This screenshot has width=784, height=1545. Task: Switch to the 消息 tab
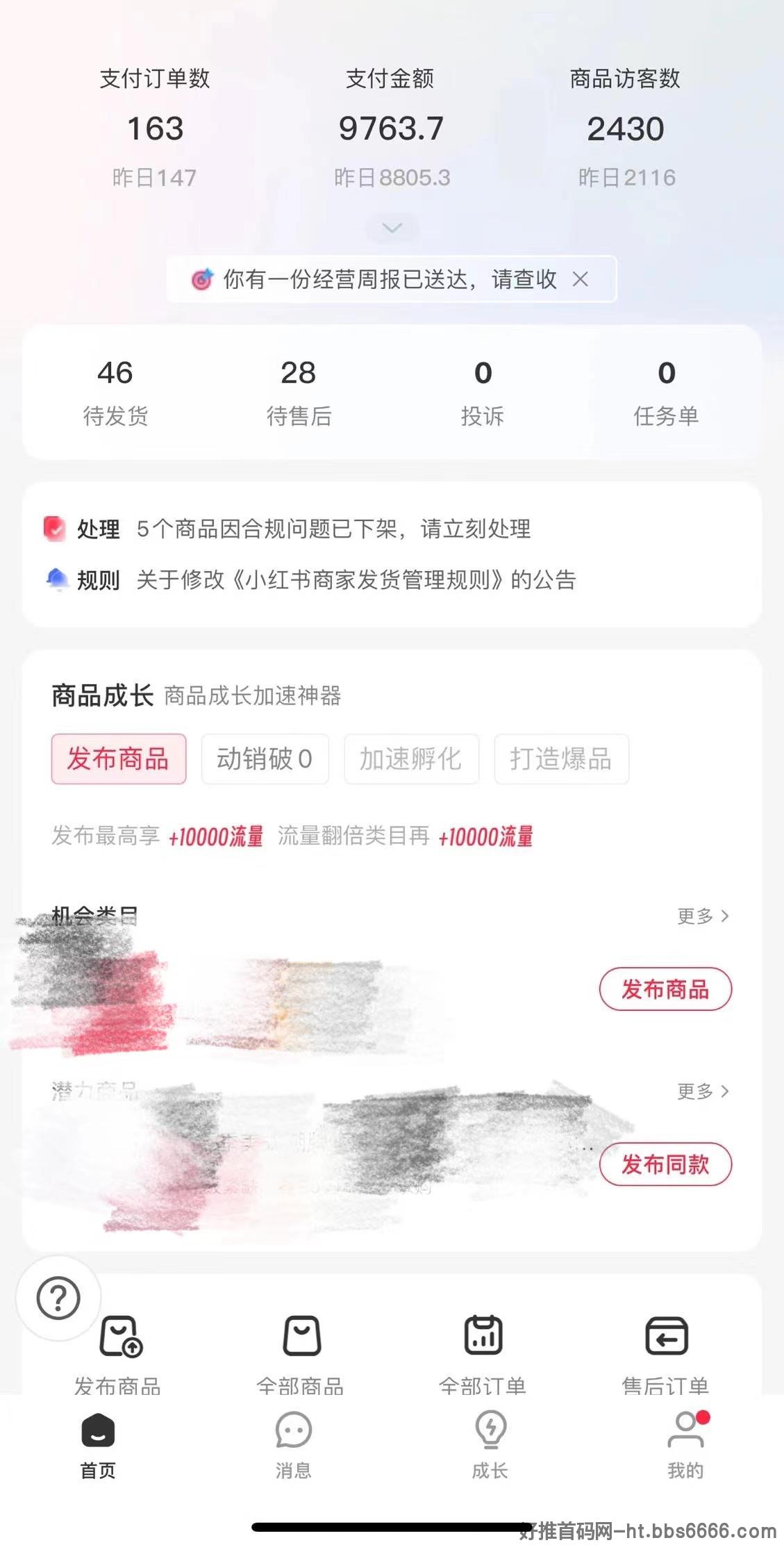293,1445
